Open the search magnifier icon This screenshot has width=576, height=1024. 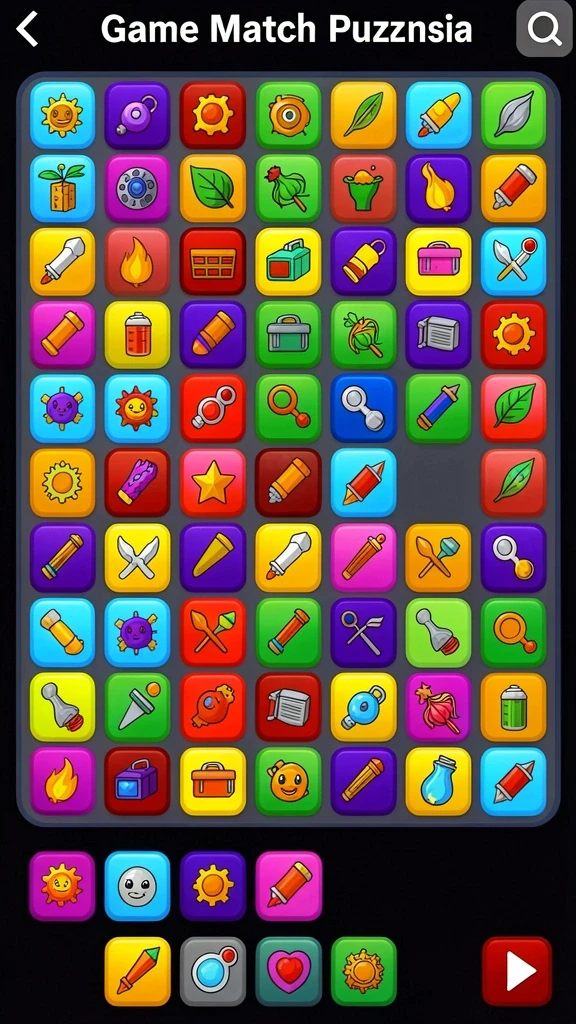tap(545, 29)
